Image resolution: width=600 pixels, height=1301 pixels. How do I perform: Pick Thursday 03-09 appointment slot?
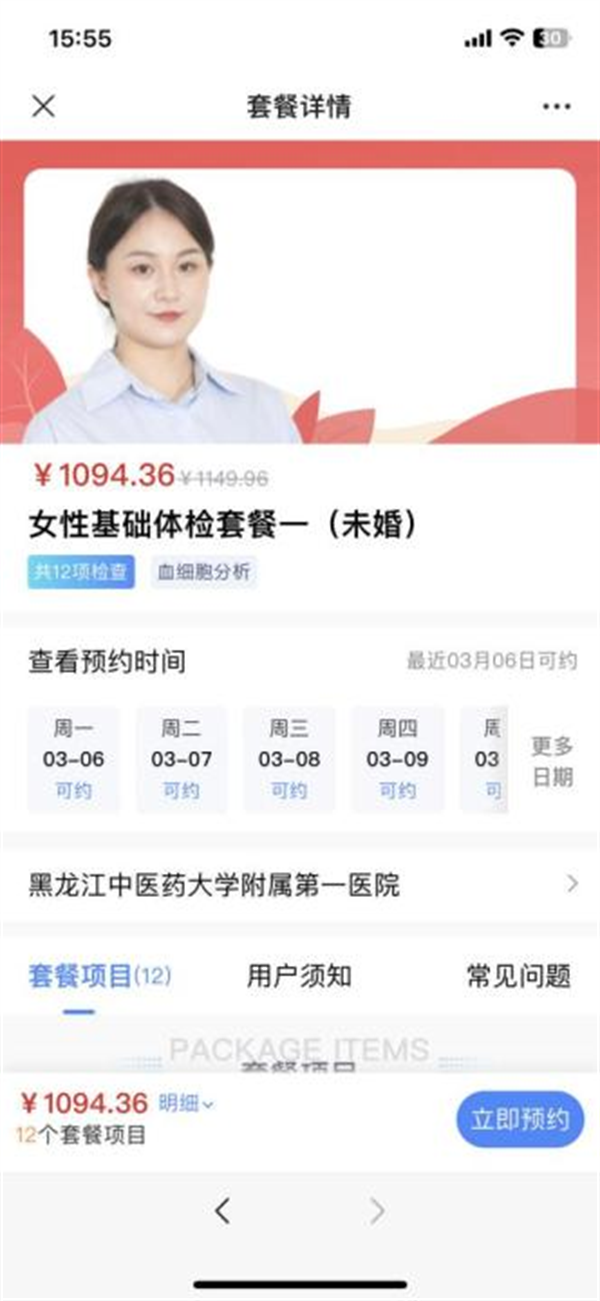397,759
